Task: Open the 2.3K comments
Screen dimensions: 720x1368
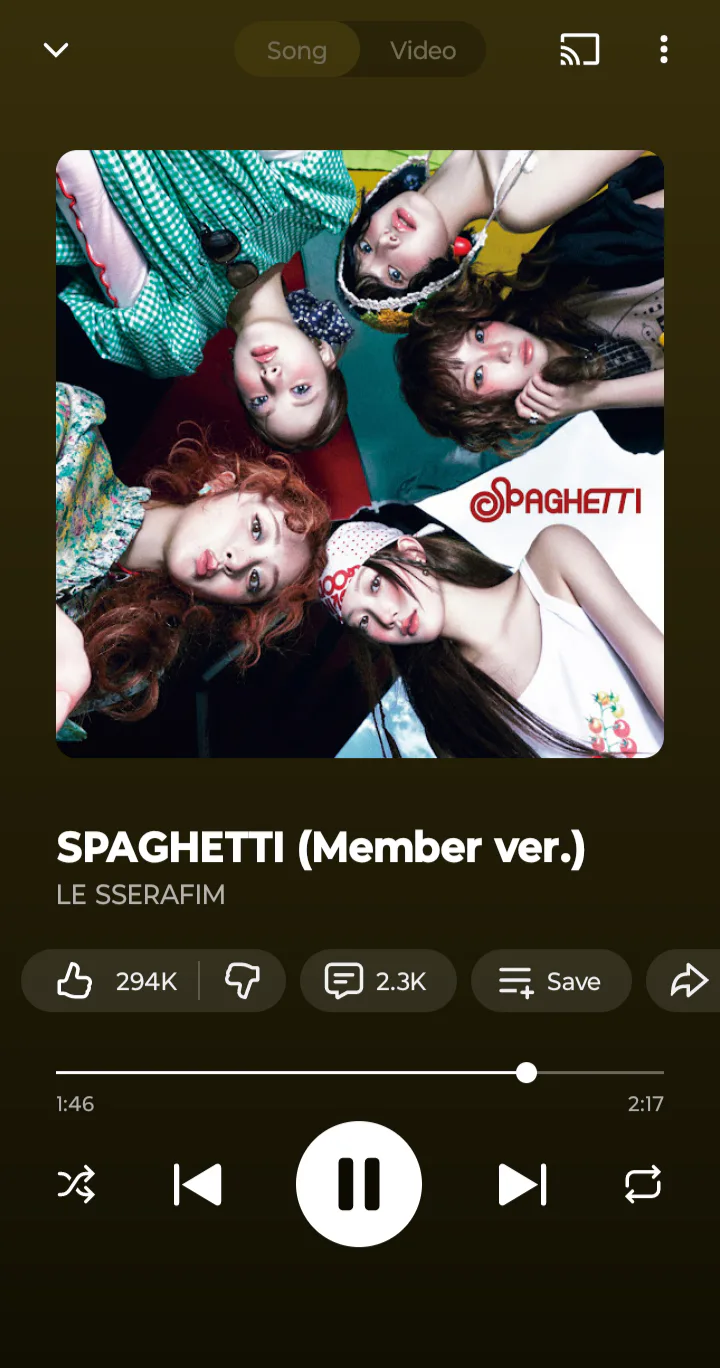Action: (378, 981)
